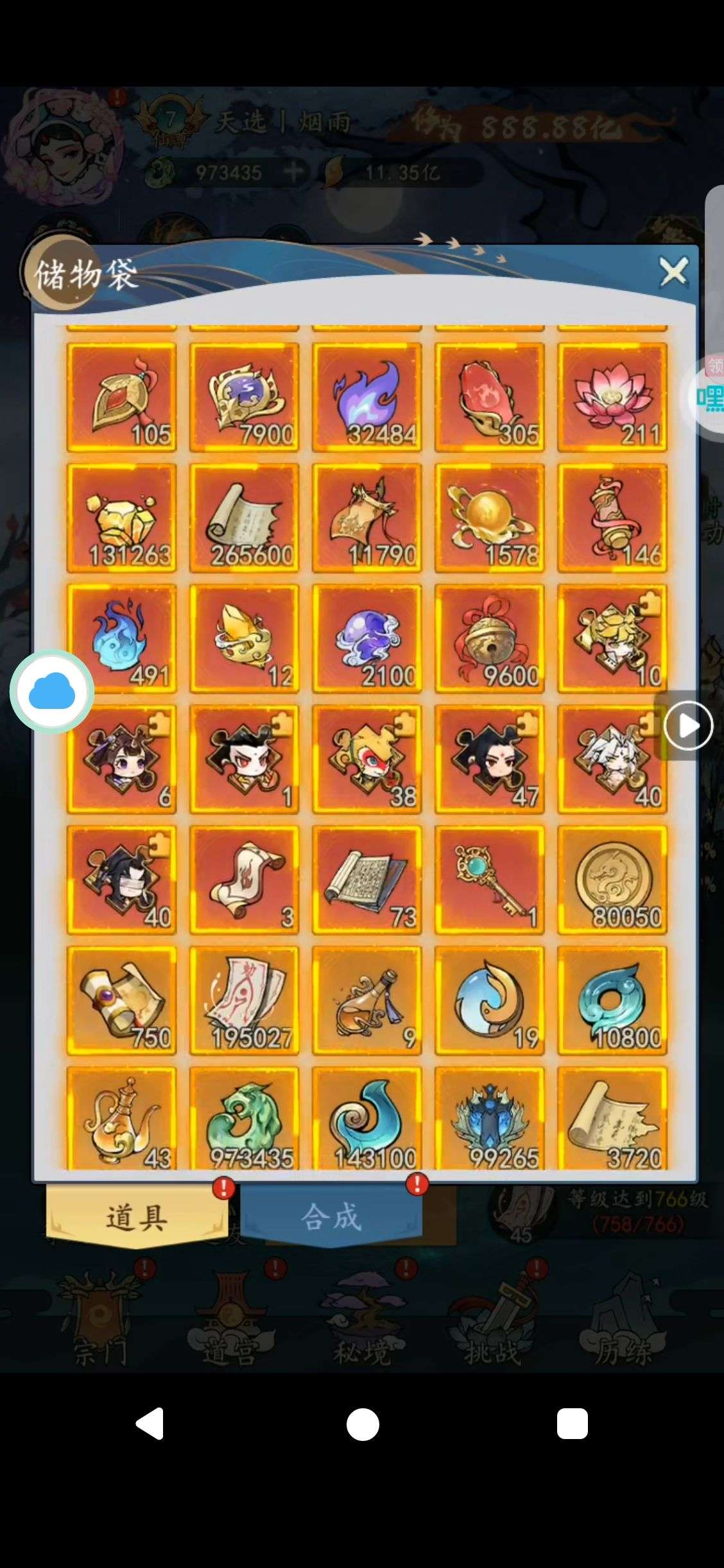
Task: Tap the floating play arrow button
Action: click(689, 726)
